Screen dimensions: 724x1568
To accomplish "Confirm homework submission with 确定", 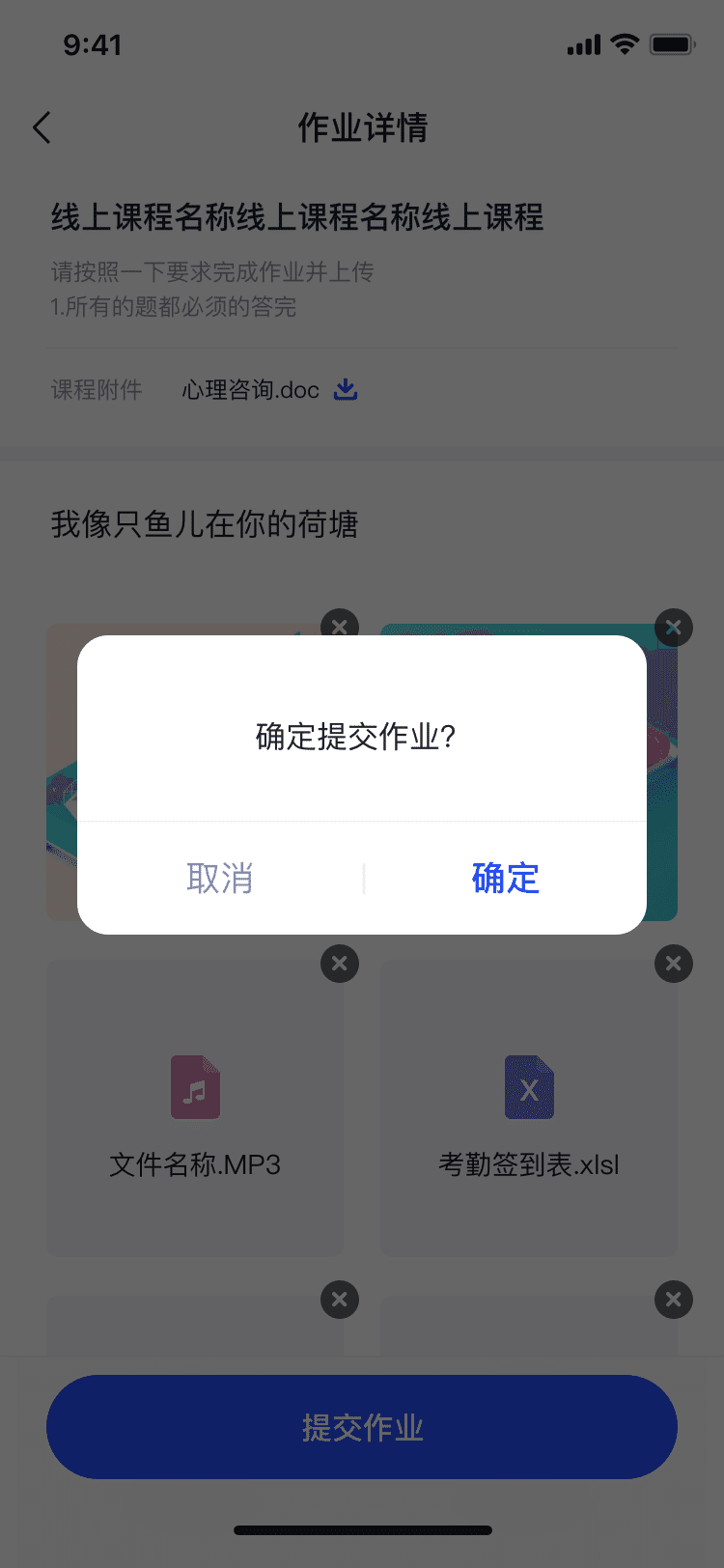I will (505, 879).
